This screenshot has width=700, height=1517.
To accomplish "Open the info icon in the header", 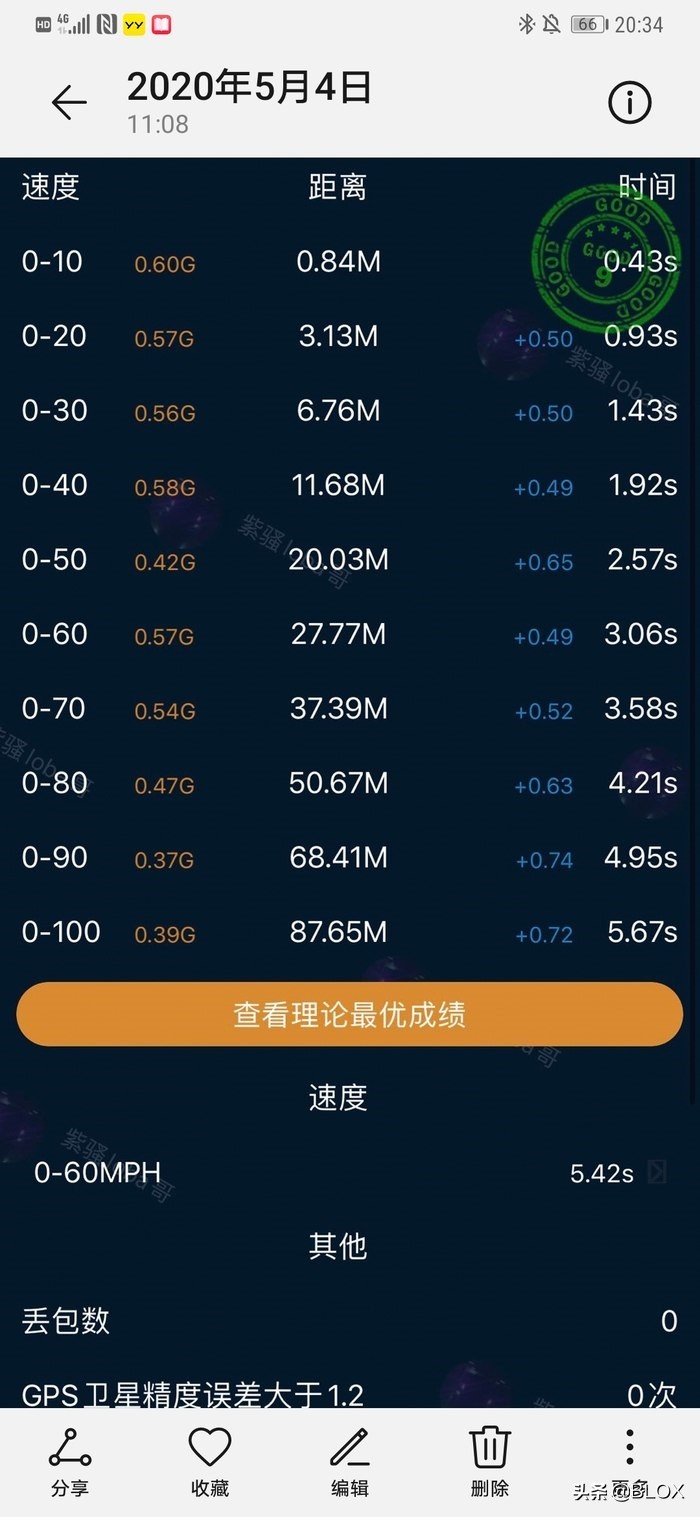I will [630, 102].
